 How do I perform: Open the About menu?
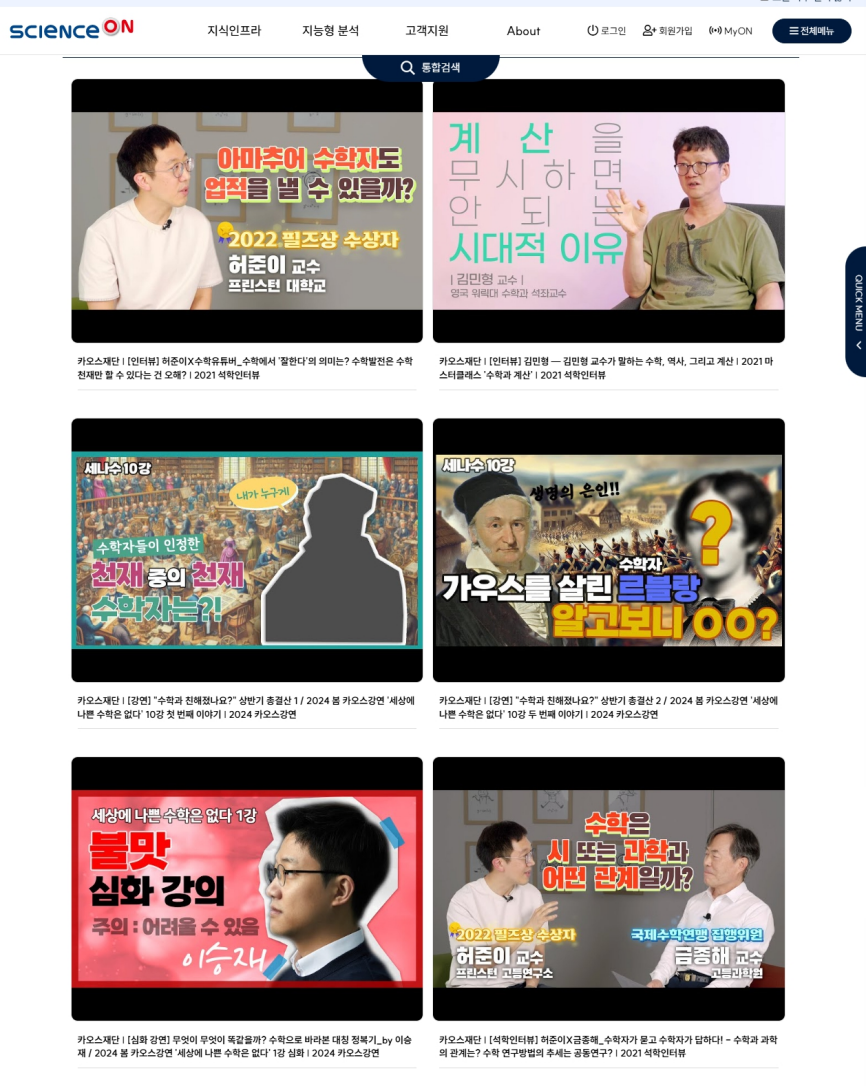coord(523,31)
